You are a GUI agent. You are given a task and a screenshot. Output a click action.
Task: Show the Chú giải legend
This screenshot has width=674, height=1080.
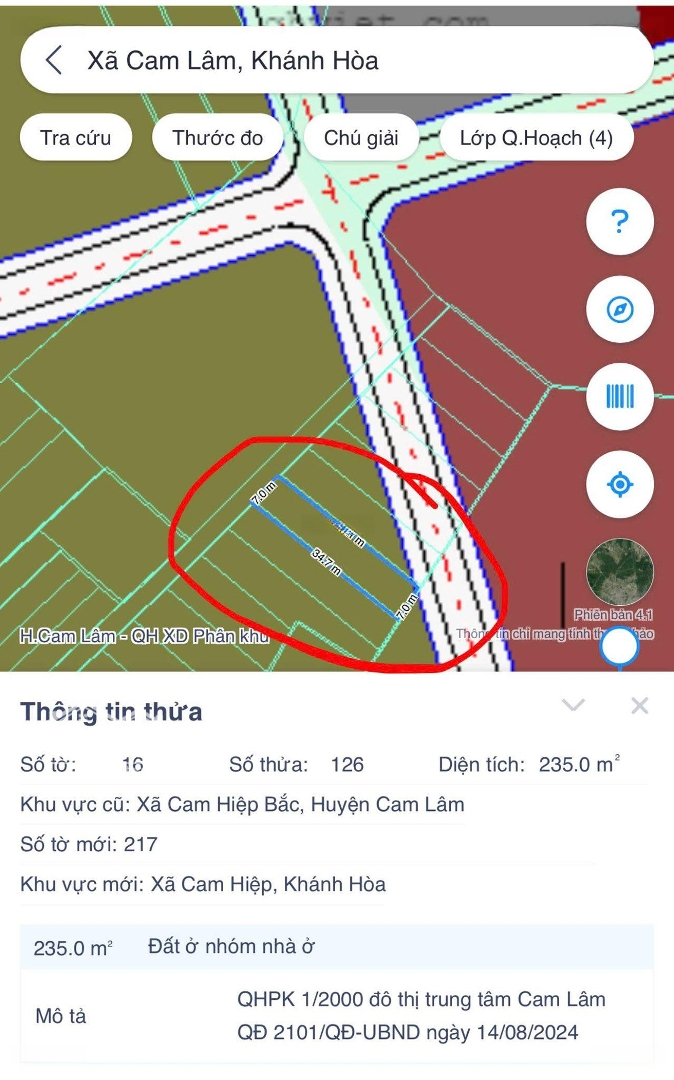tap(361, 138)
